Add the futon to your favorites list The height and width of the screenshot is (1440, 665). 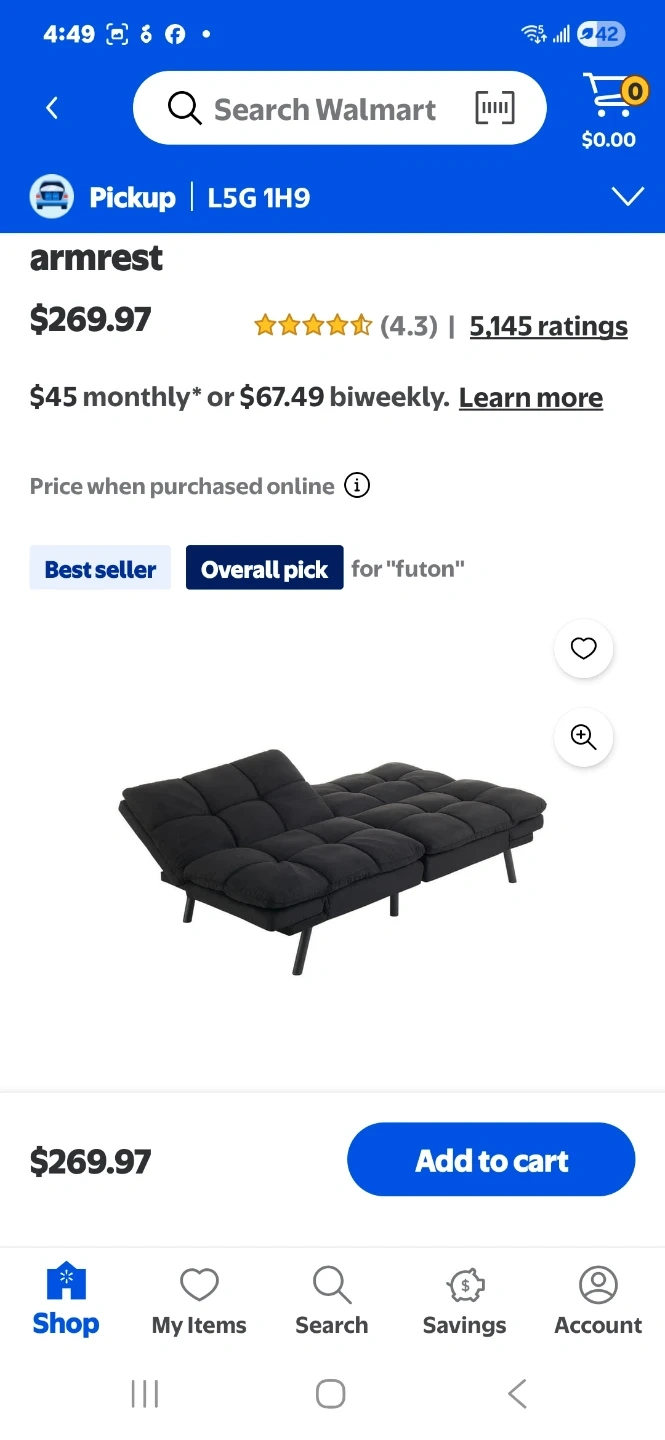tap(583, 649)
